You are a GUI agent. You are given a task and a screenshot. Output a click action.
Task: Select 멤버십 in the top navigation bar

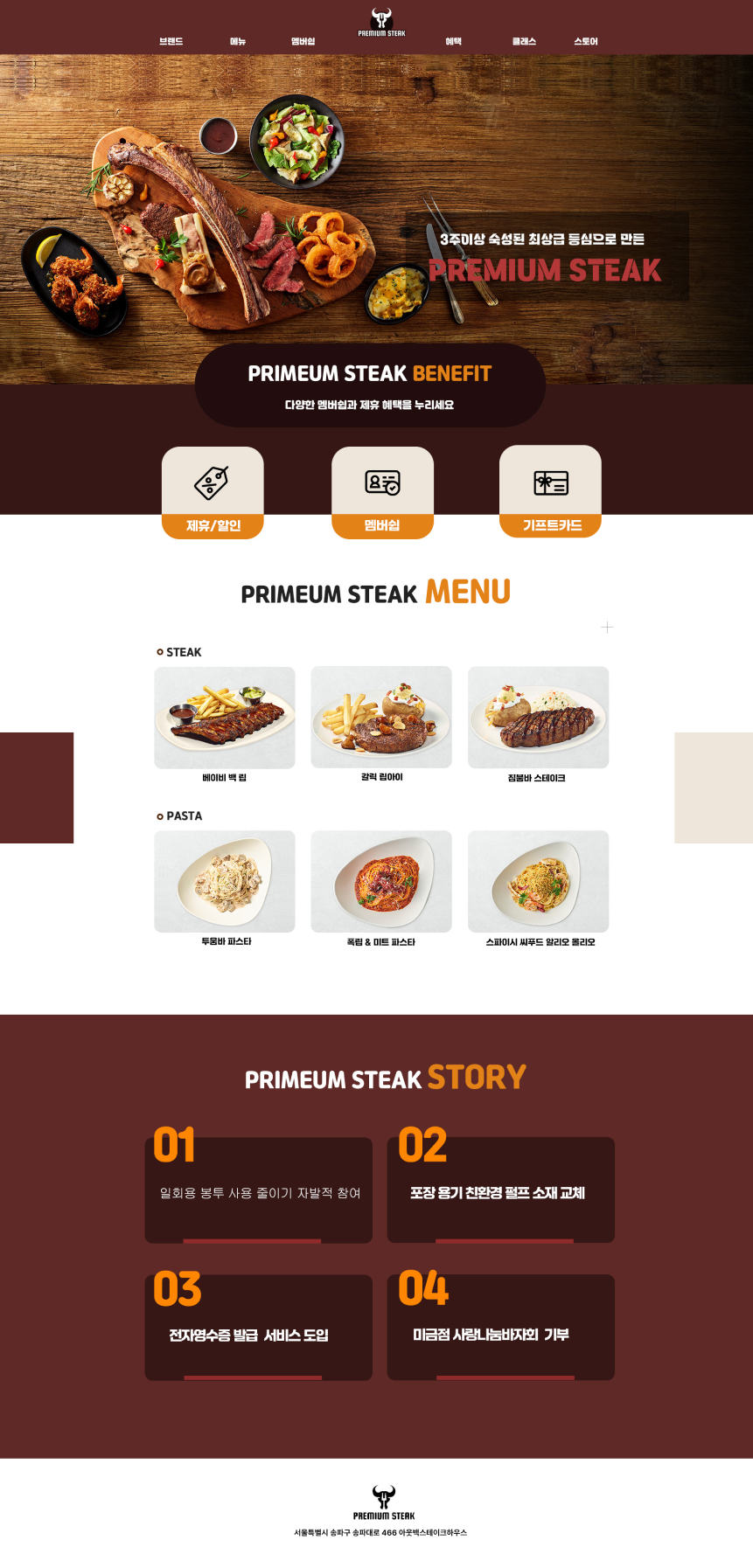[303, 41]
